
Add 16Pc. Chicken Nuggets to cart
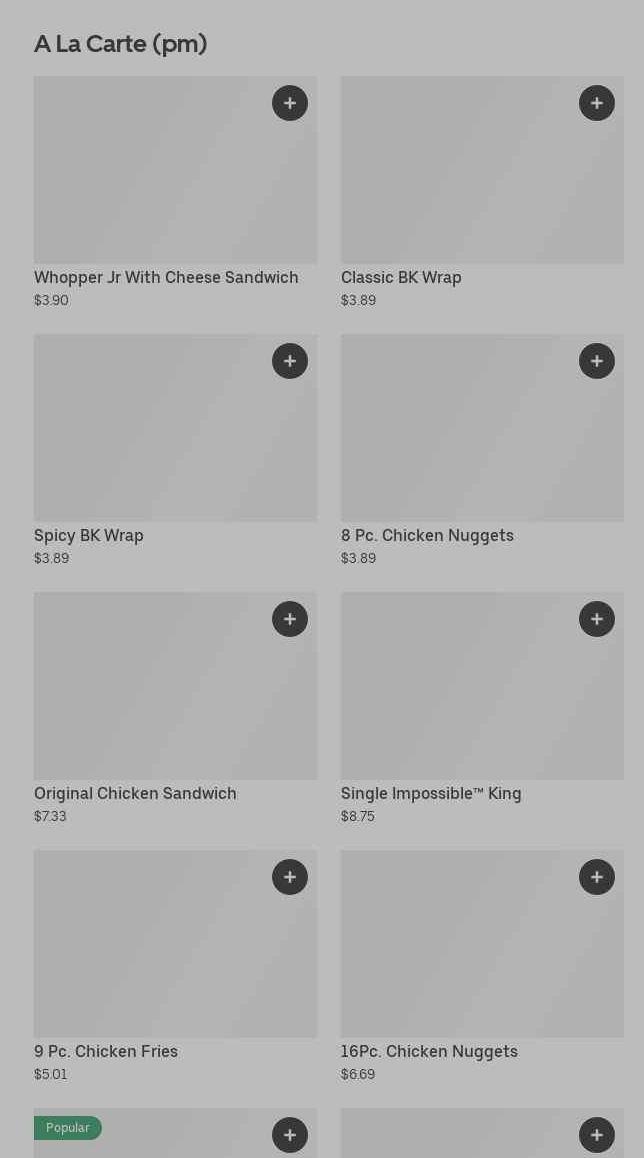(x=597, y=877)
